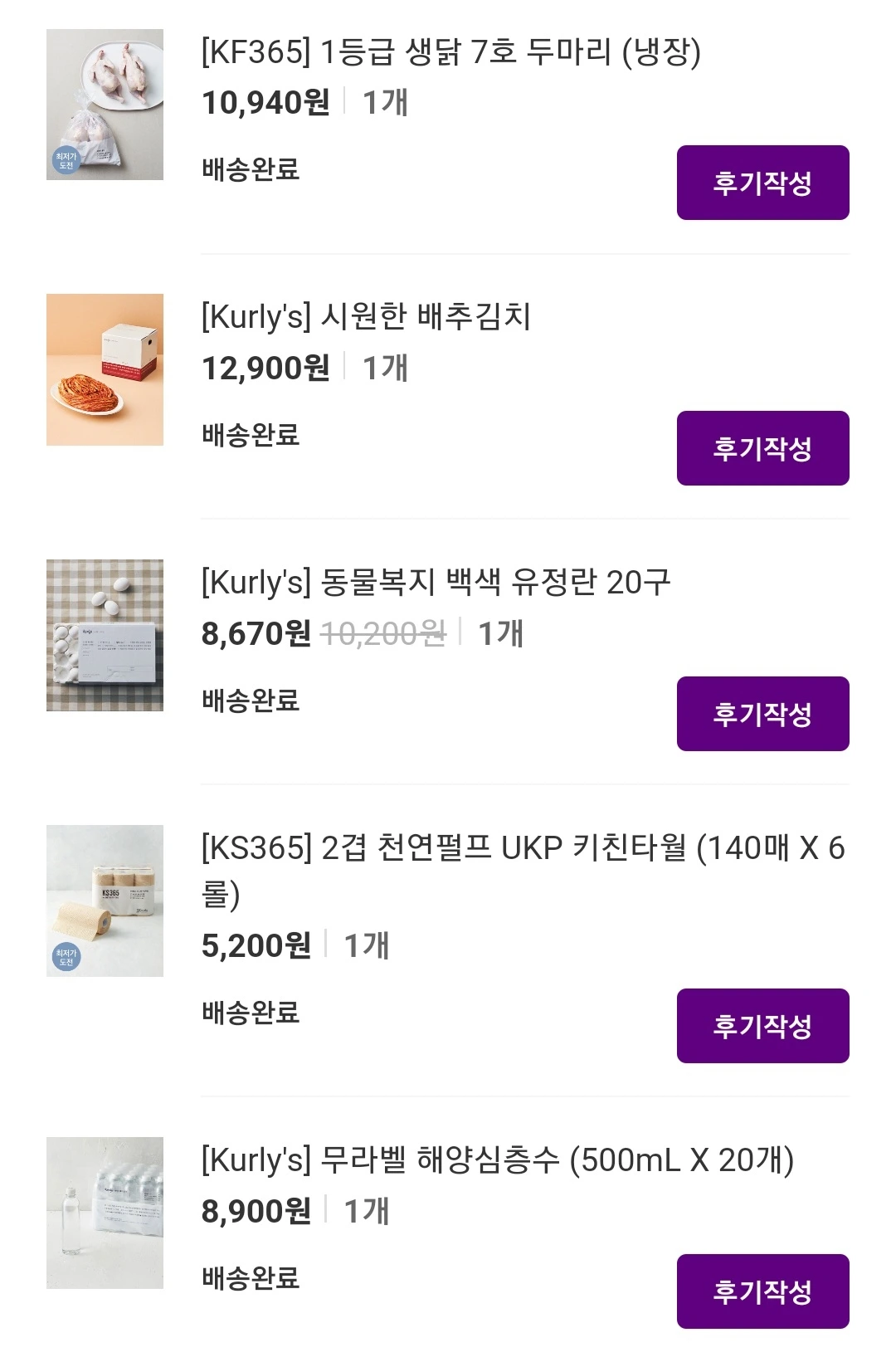Image resolution: width=896 pixels, height=1367 pixels.
Task: View the 해양심층수 product thumbnail
Action: [x=105, y=1213]
